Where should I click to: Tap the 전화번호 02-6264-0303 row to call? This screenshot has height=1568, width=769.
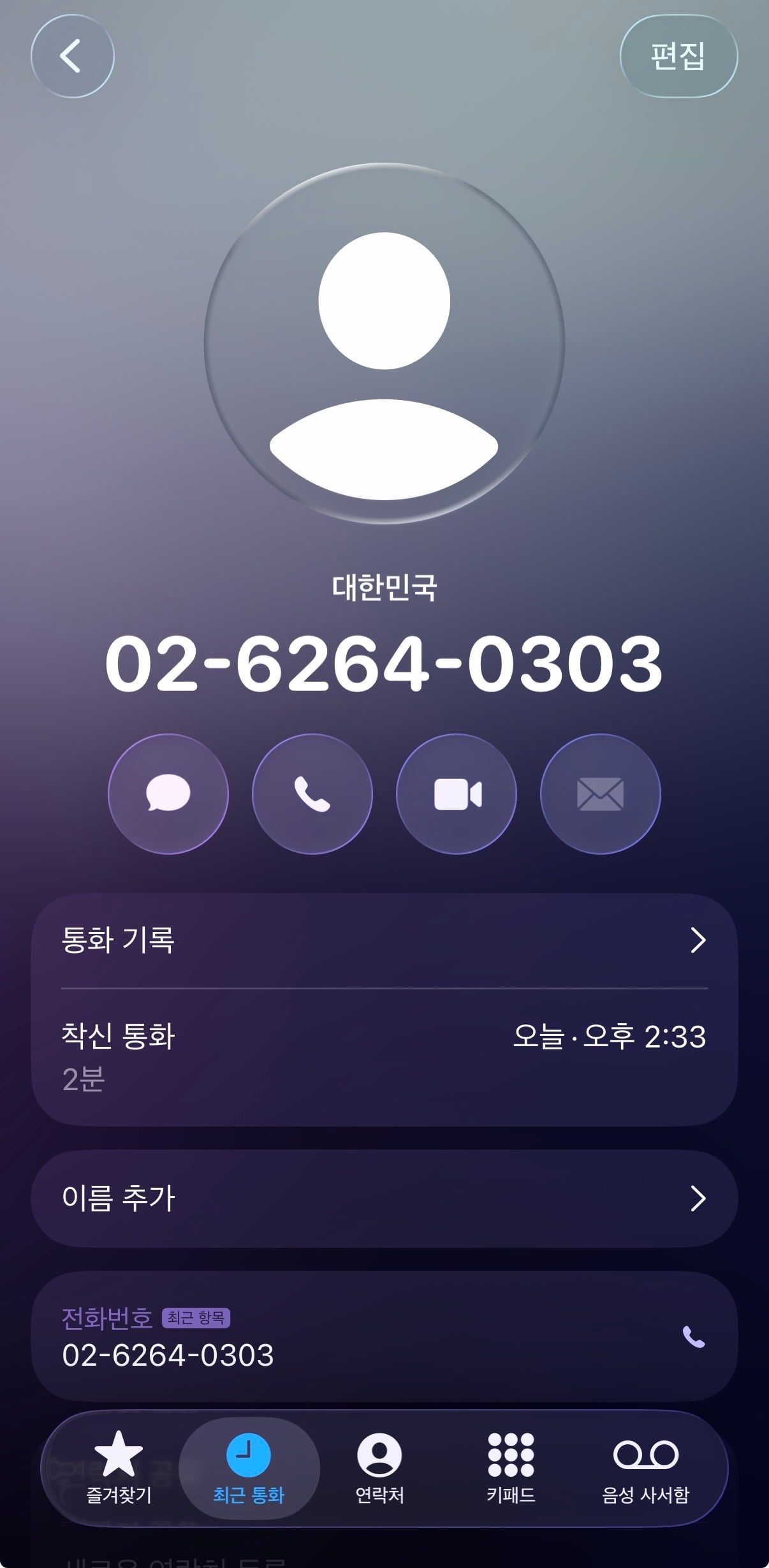(384, 1336)
